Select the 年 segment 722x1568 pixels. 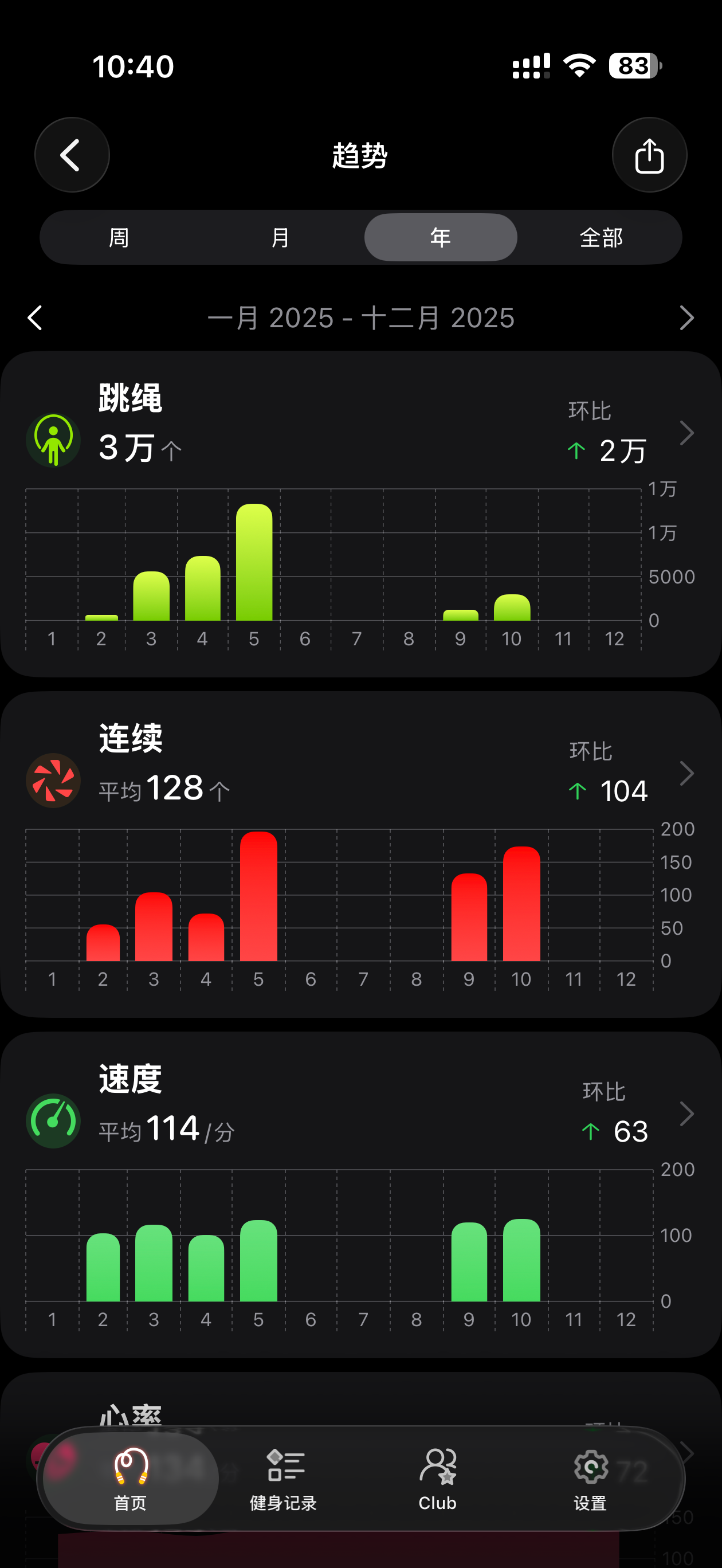440,237
